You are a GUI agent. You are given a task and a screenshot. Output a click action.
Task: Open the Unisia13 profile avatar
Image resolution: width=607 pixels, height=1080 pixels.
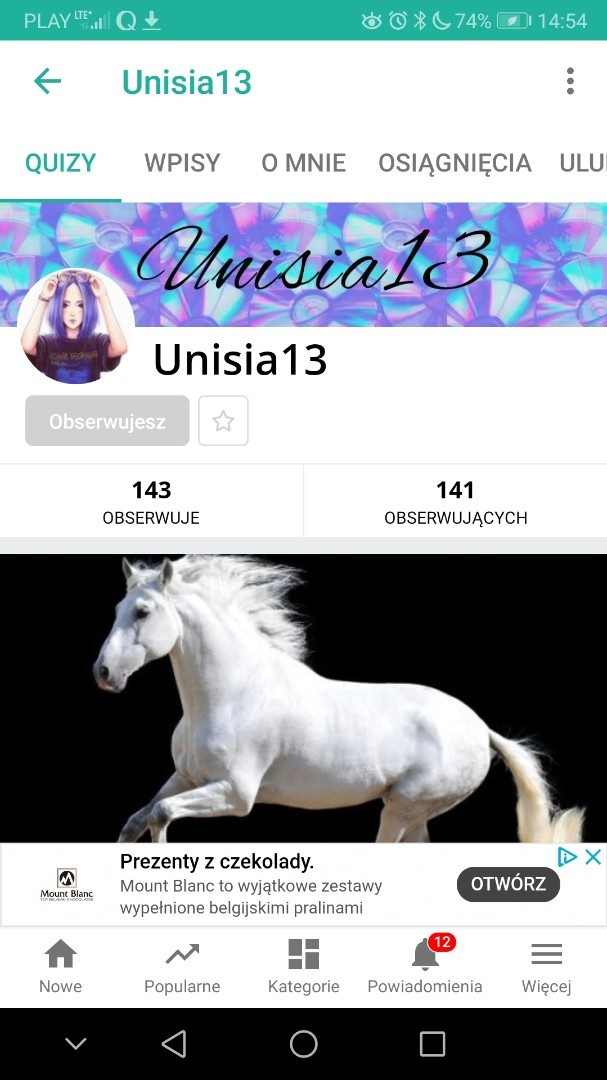coord(76,326)
